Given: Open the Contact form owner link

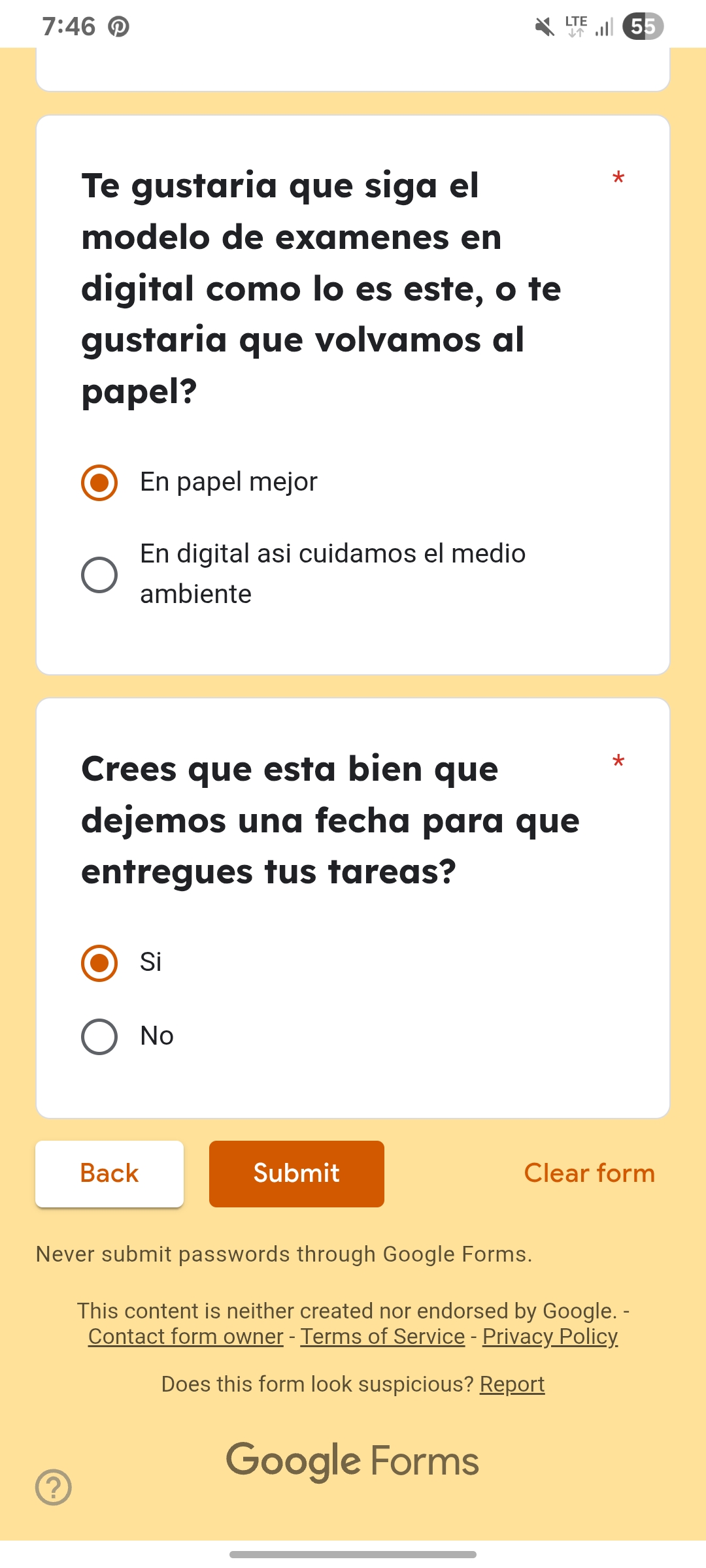Looking at the screenshot, I should 186,1337.
